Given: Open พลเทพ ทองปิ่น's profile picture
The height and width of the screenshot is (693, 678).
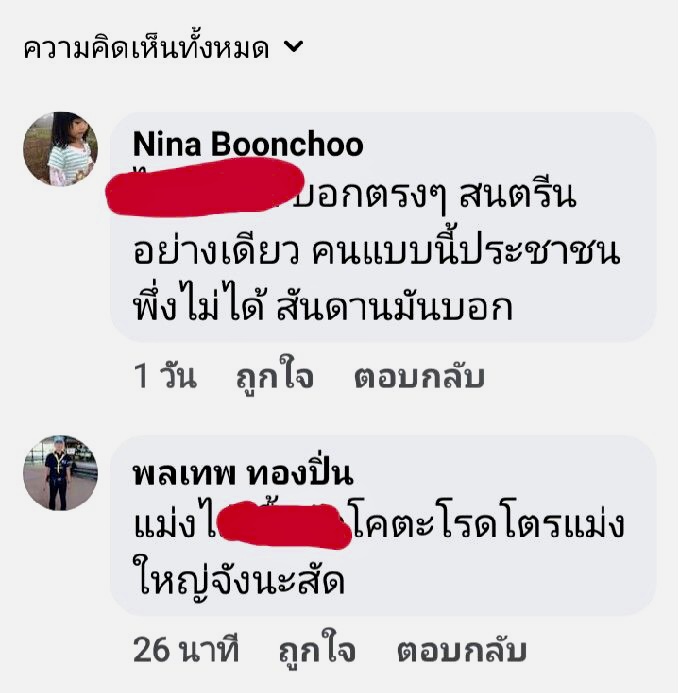Looking at the screenshot, I should pyautogui.click(x=60, y=473).
